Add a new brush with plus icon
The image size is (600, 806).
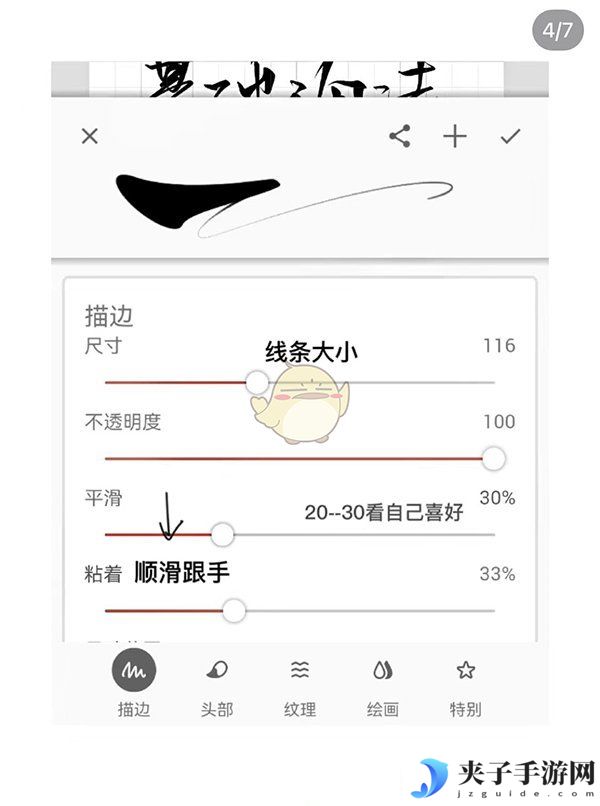456,137
